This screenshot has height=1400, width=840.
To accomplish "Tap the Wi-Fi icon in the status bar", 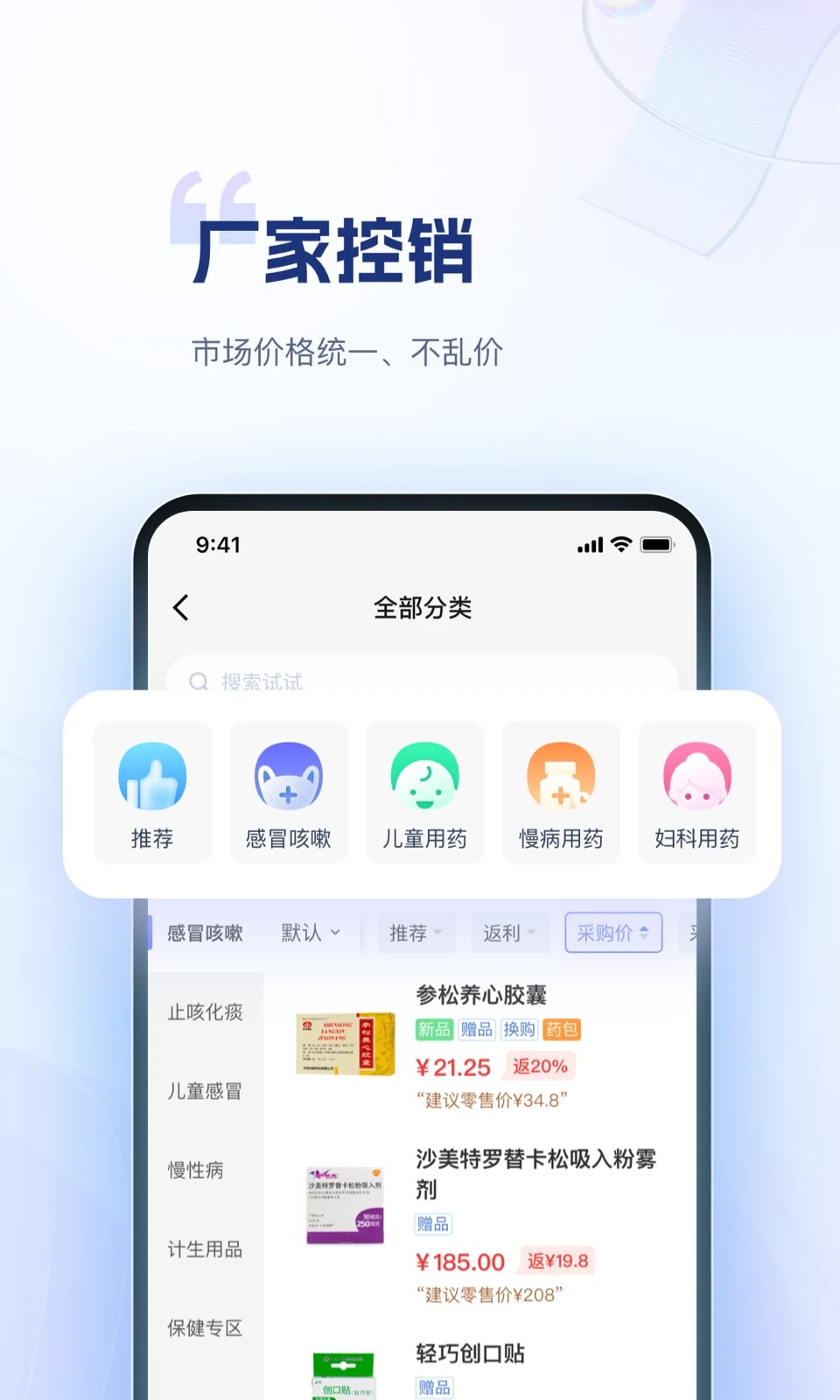I will pos(621,544).
